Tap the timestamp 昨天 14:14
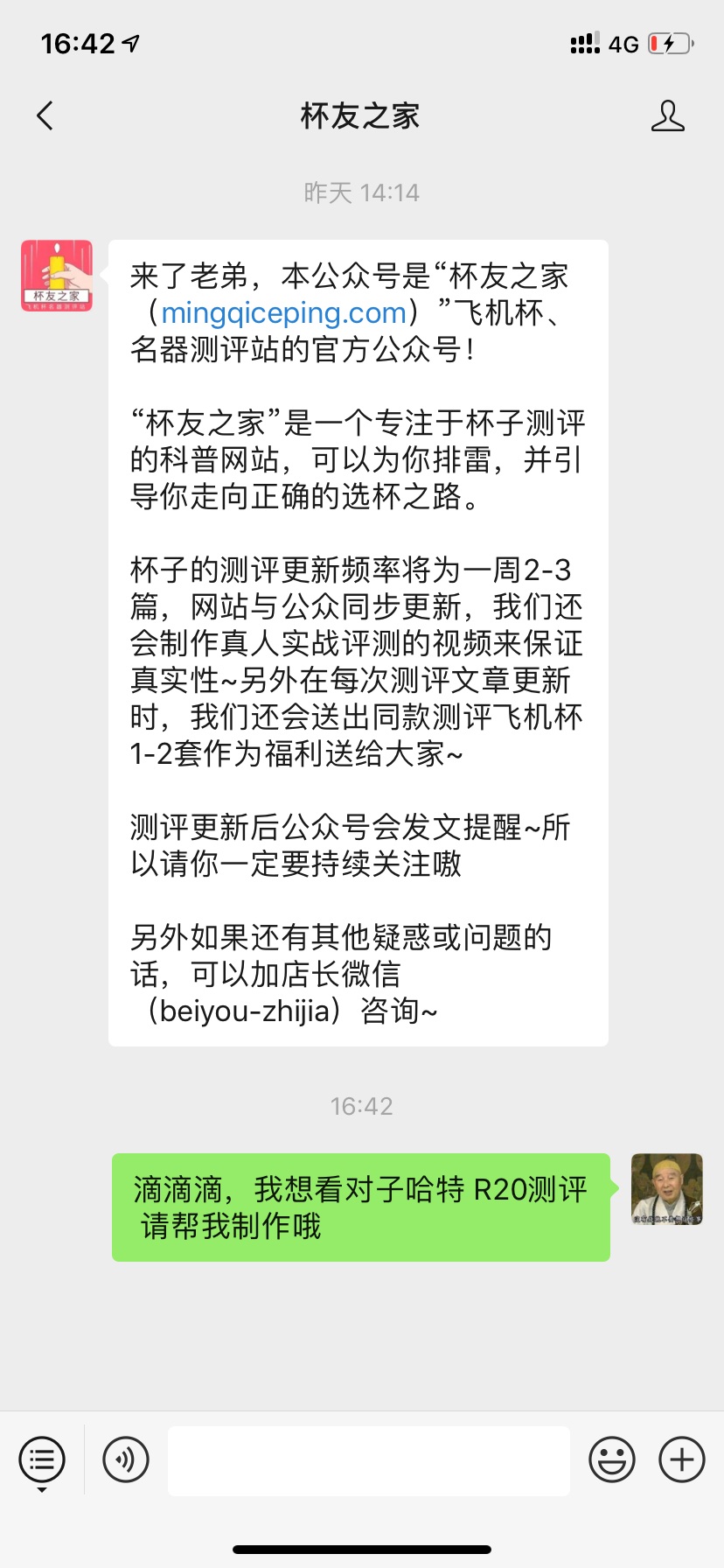 361,192
